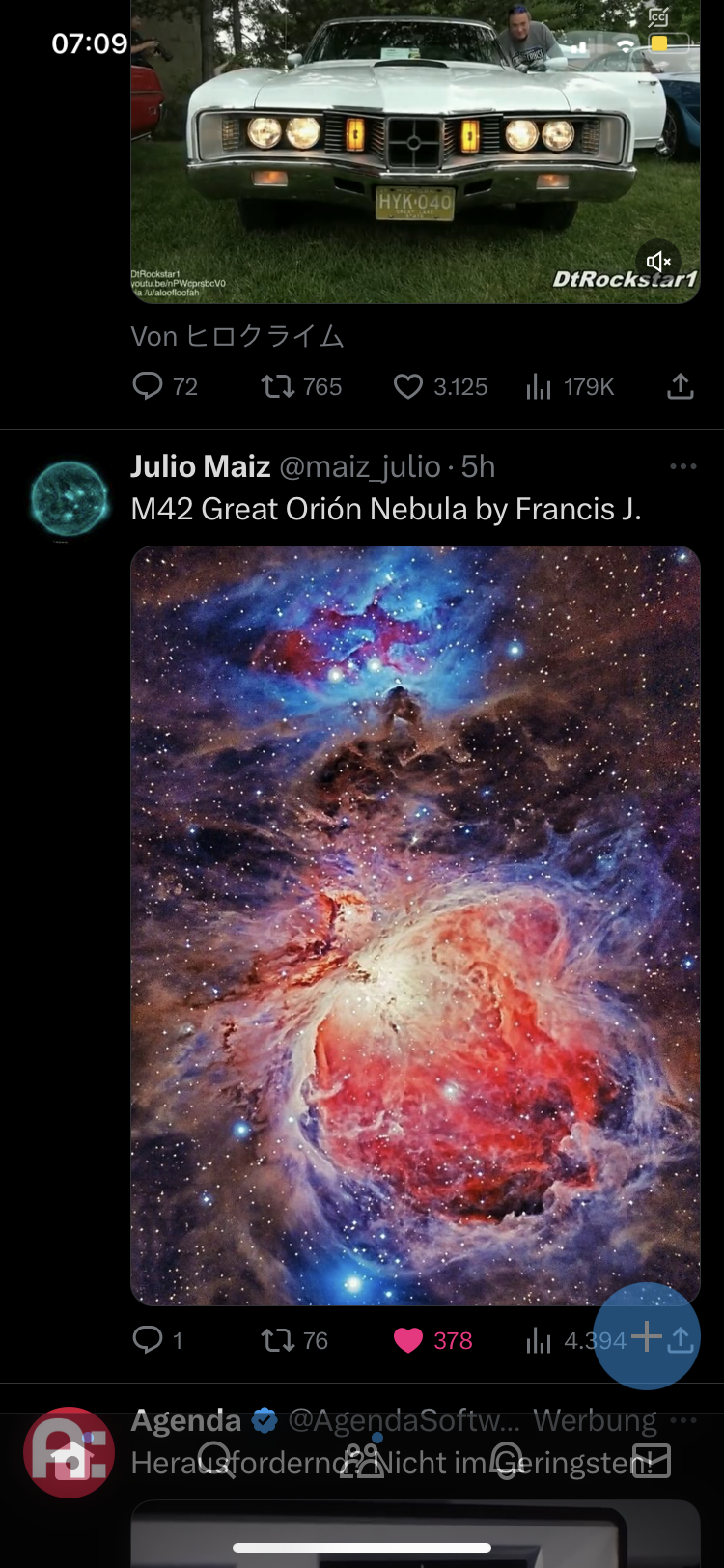Repost Julio Maiz's nebula post

click(x=278, y=1340)
